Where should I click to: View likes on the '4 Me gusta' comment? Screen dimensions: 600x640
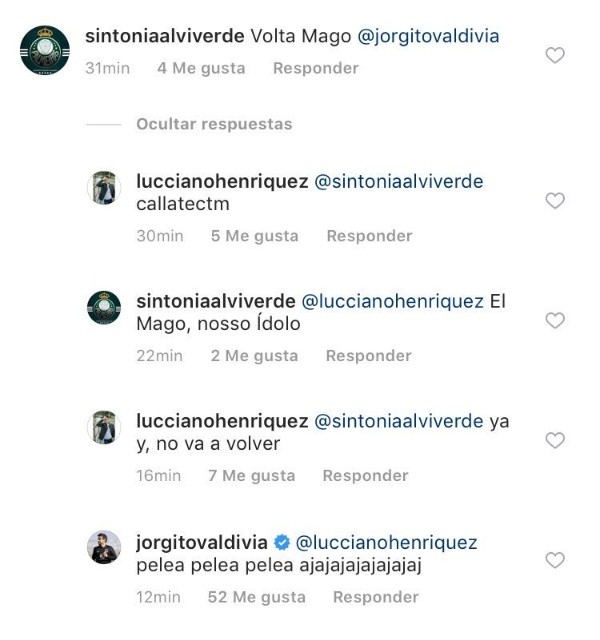point(201,68)
